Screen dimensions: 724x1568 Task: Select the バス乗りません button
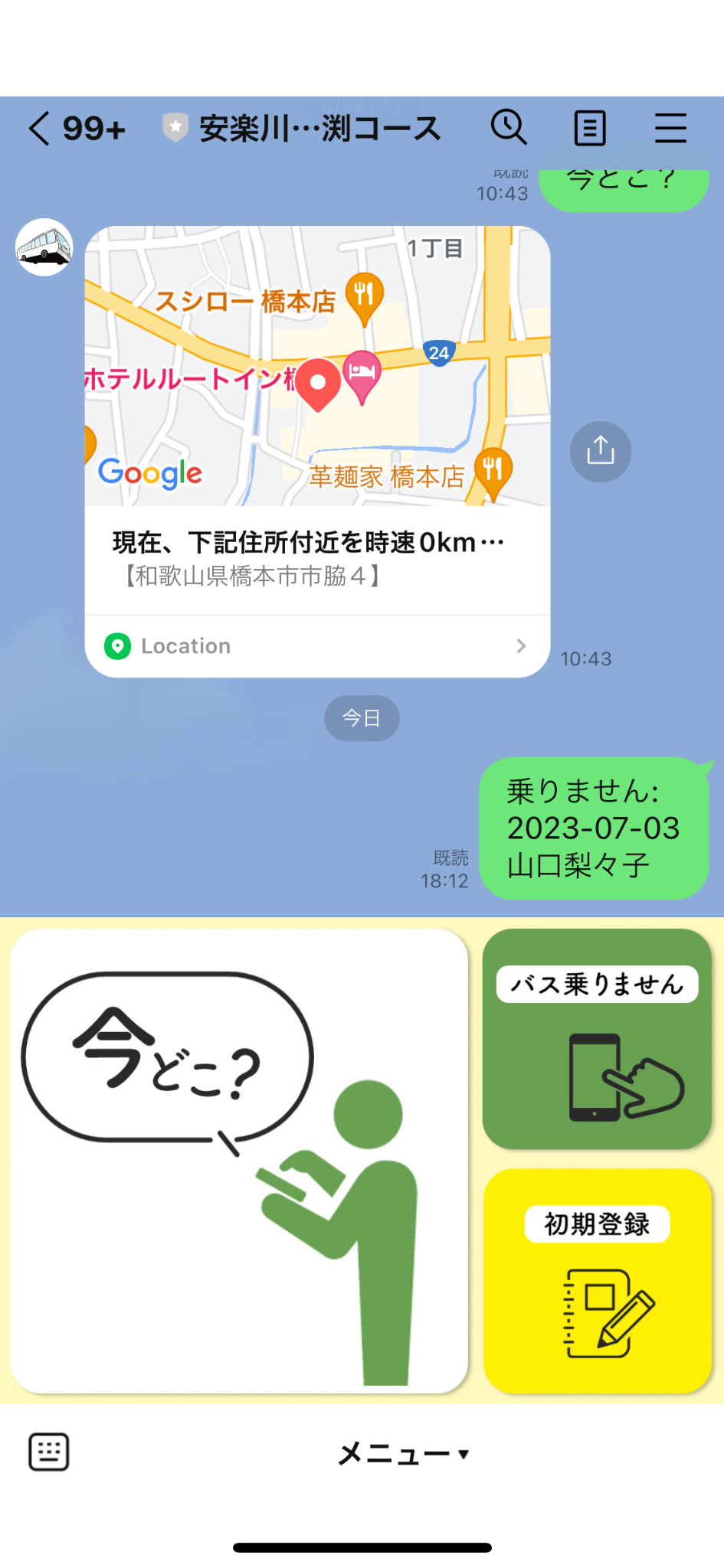(598, 1039)
